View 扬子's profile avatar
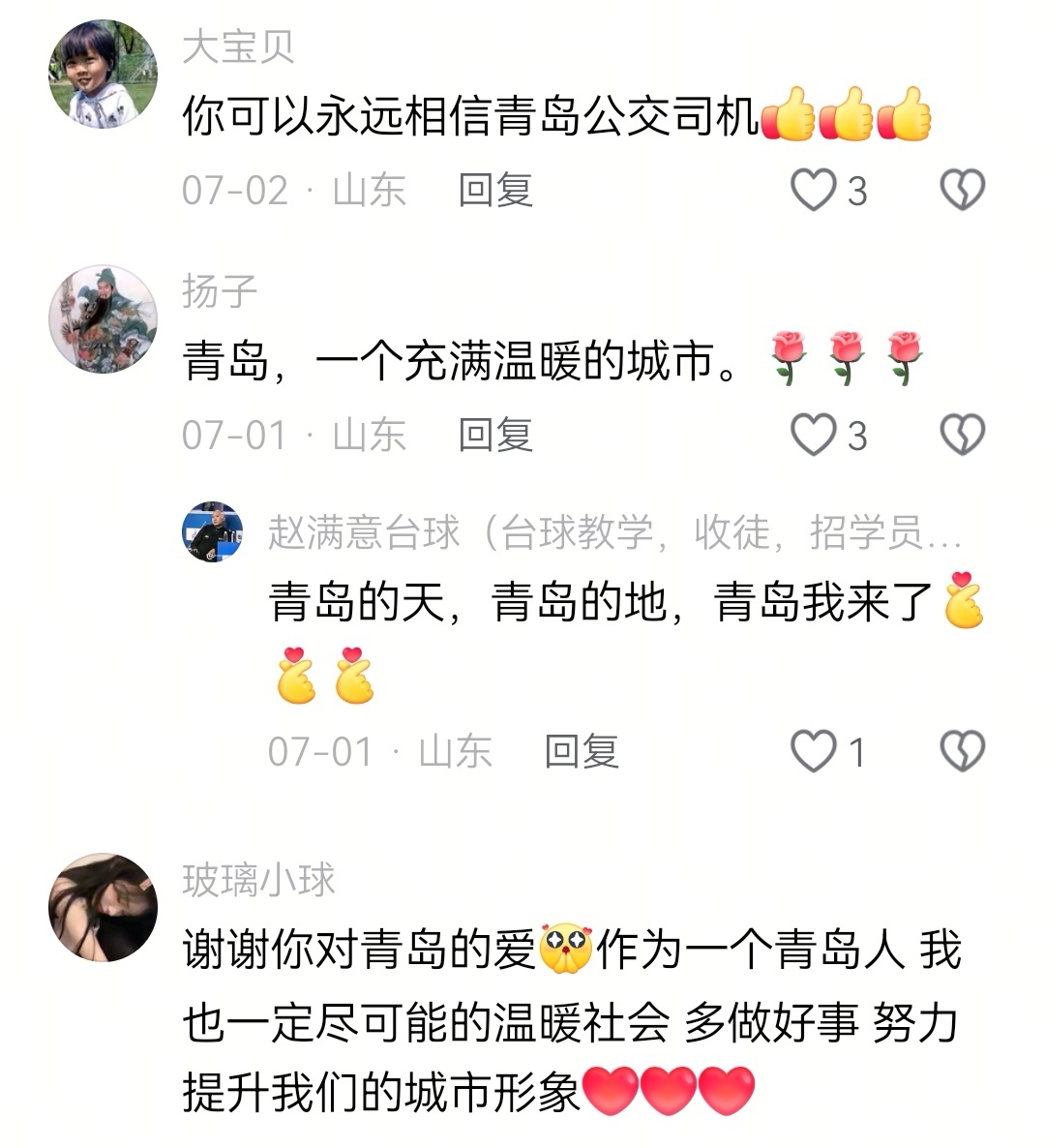 (x=103, y=319)
